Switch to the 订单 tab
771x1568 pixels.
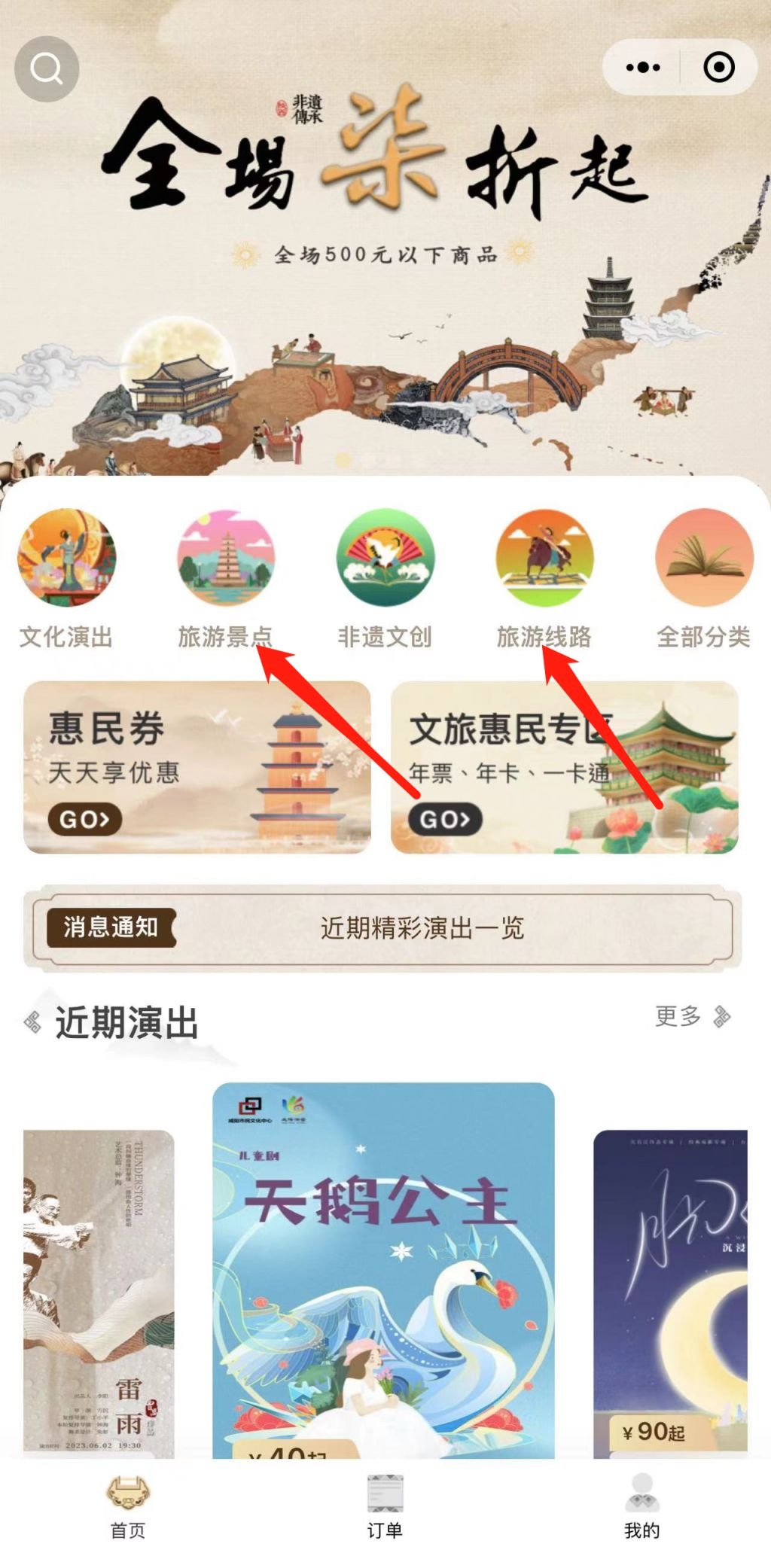point(385,1508)
